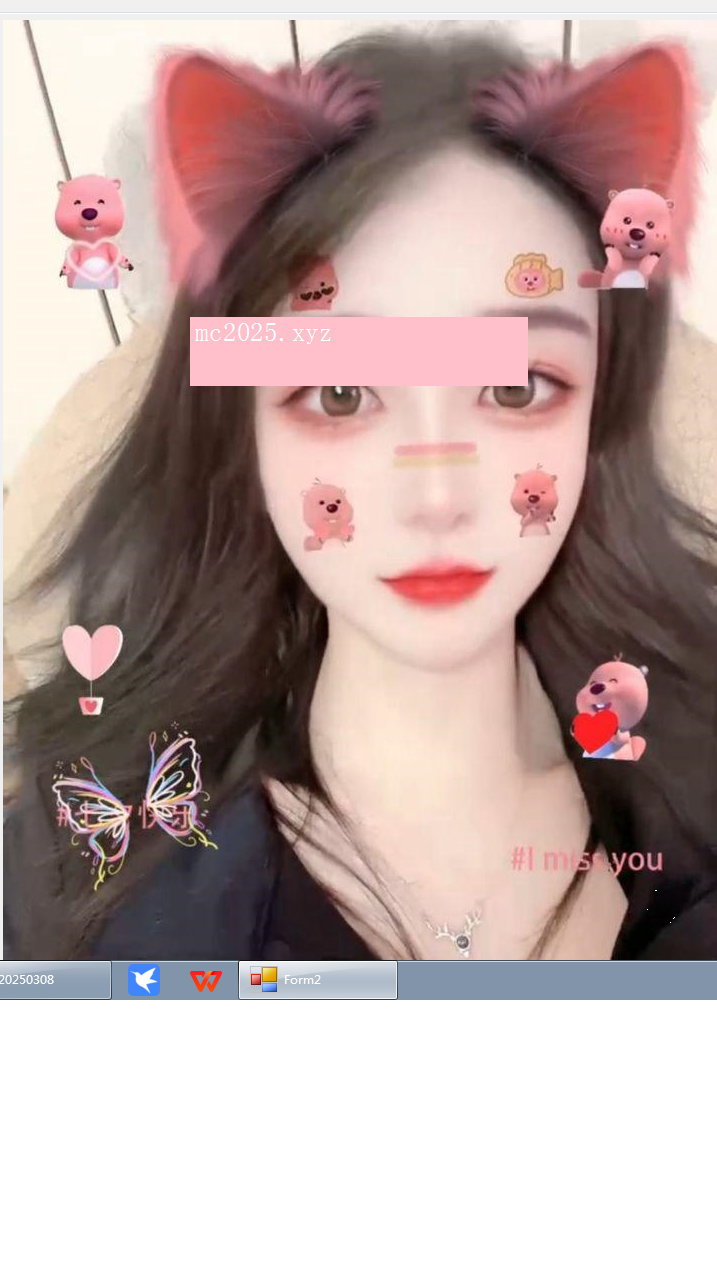Open the blue bird app in taskbar

coord(144,980)
